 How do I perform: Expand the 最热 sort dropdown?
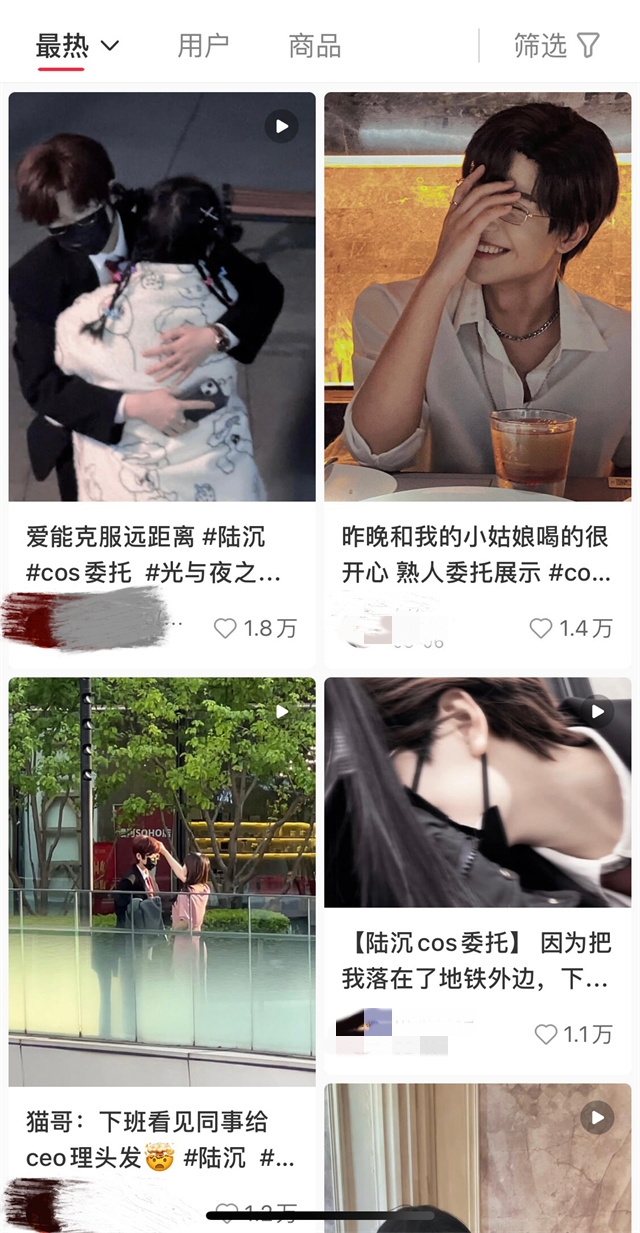(x=78, y=45)
